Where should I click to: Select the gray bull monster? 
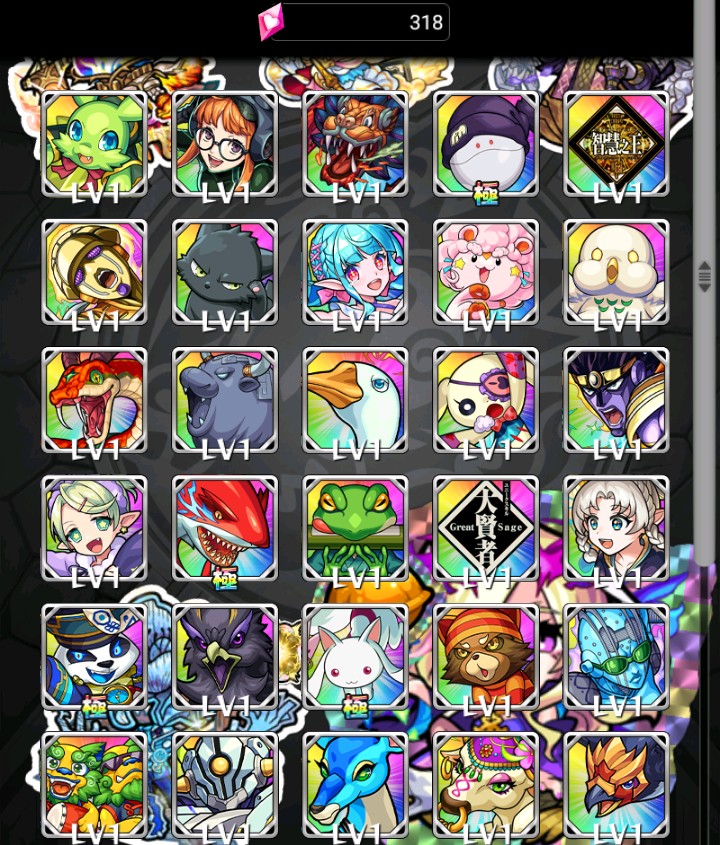(x=225, y=398)
